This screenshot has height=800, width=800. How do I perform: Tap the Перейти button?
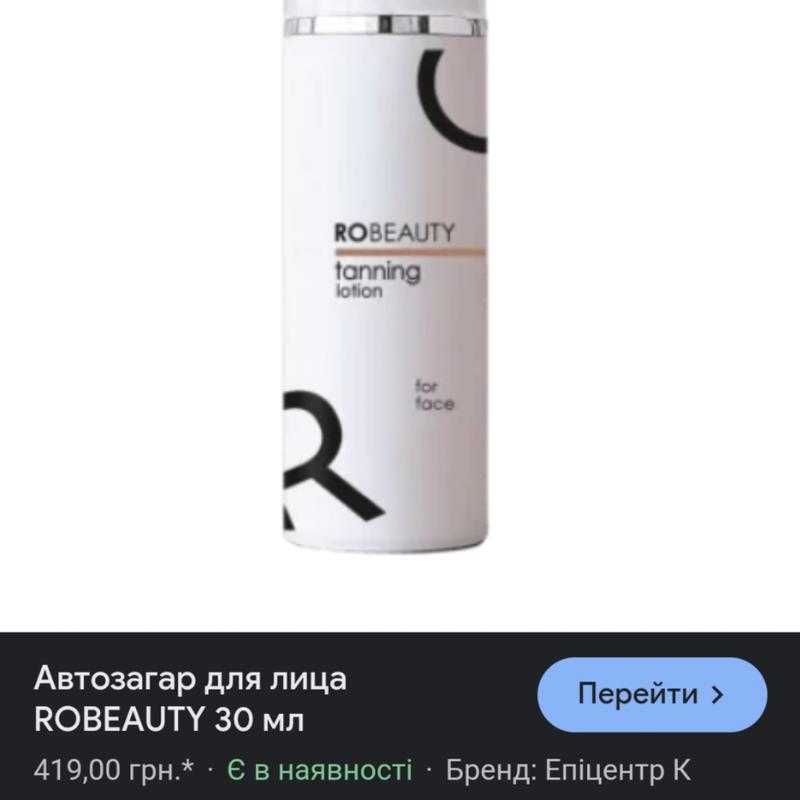651,694
